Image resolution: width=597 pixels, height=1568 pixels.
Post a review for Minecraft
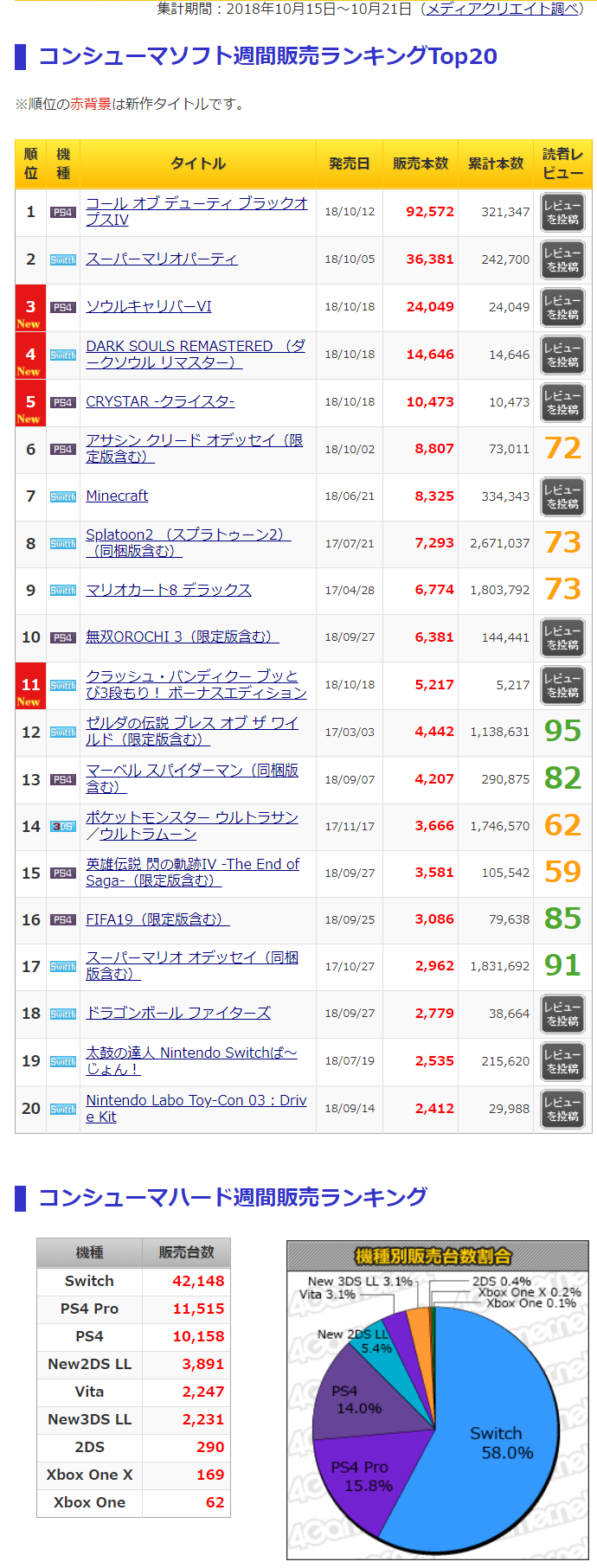click(562, 496)
